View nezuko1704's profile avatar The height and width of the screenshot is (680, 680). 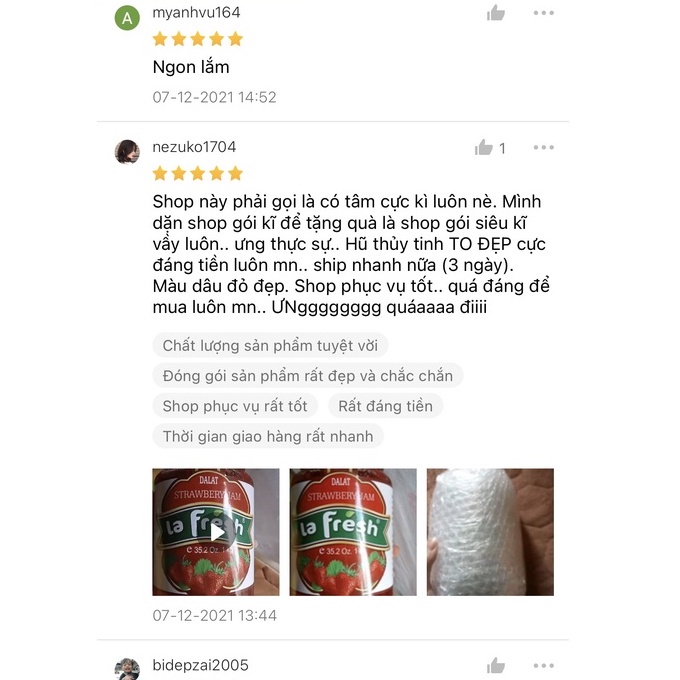pyautogui.click(x=127, y=152)
